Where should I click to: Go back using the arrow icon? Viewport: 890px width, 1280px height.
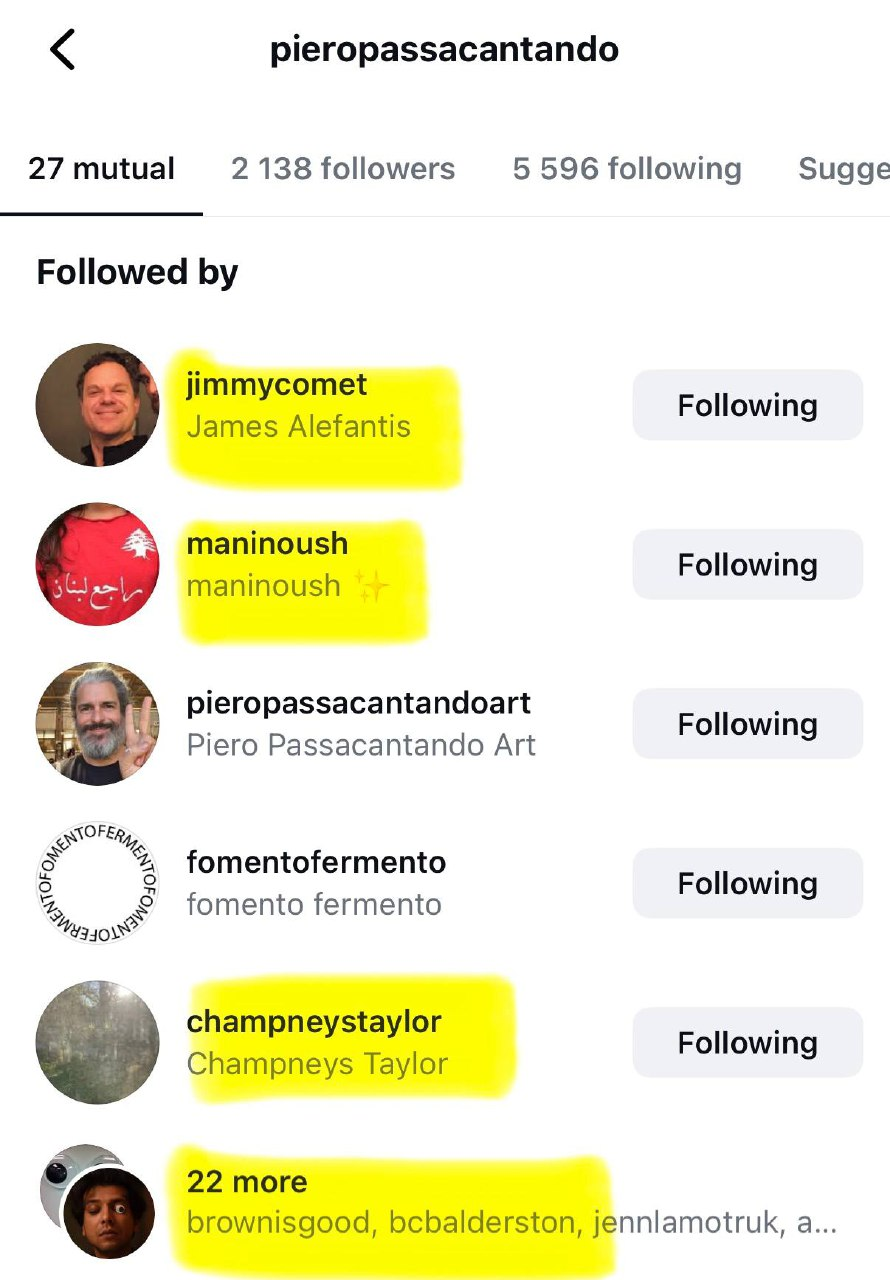pyautogui.click(x=62, y=49)
